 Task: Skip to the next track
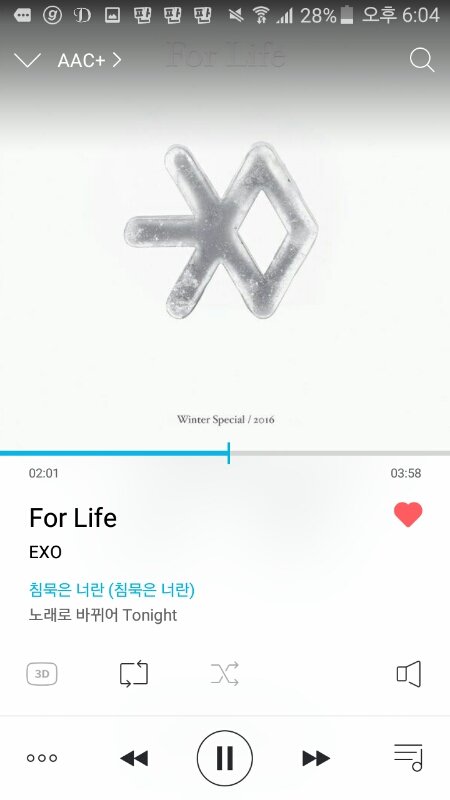pyautogui.click(x=316, y=758)
